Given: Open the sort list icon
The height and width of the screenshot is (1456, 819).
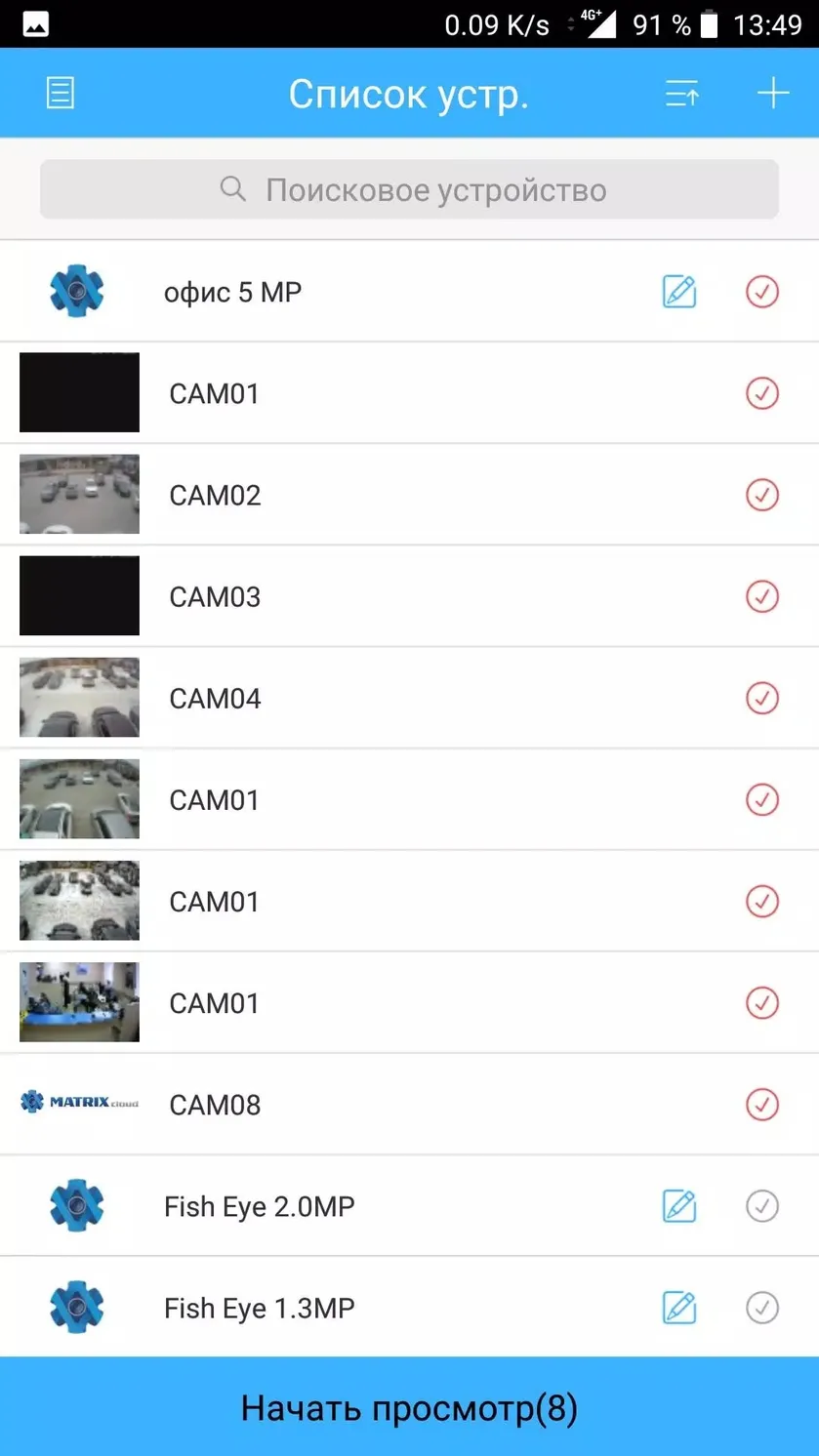Looking at the screenshot, I should click(682, 94).
